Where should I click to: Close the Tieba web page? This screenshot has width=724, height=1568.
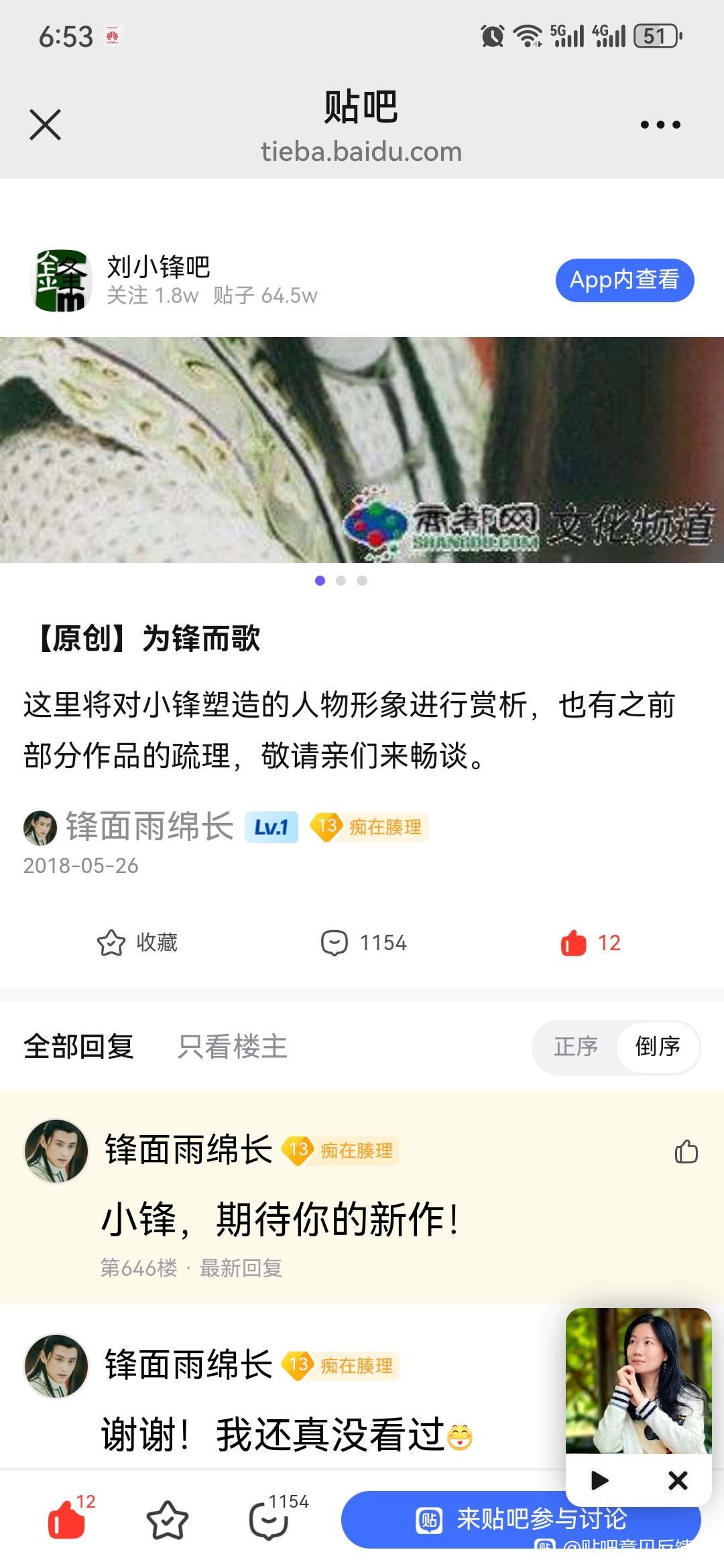[x=45, y=125]
